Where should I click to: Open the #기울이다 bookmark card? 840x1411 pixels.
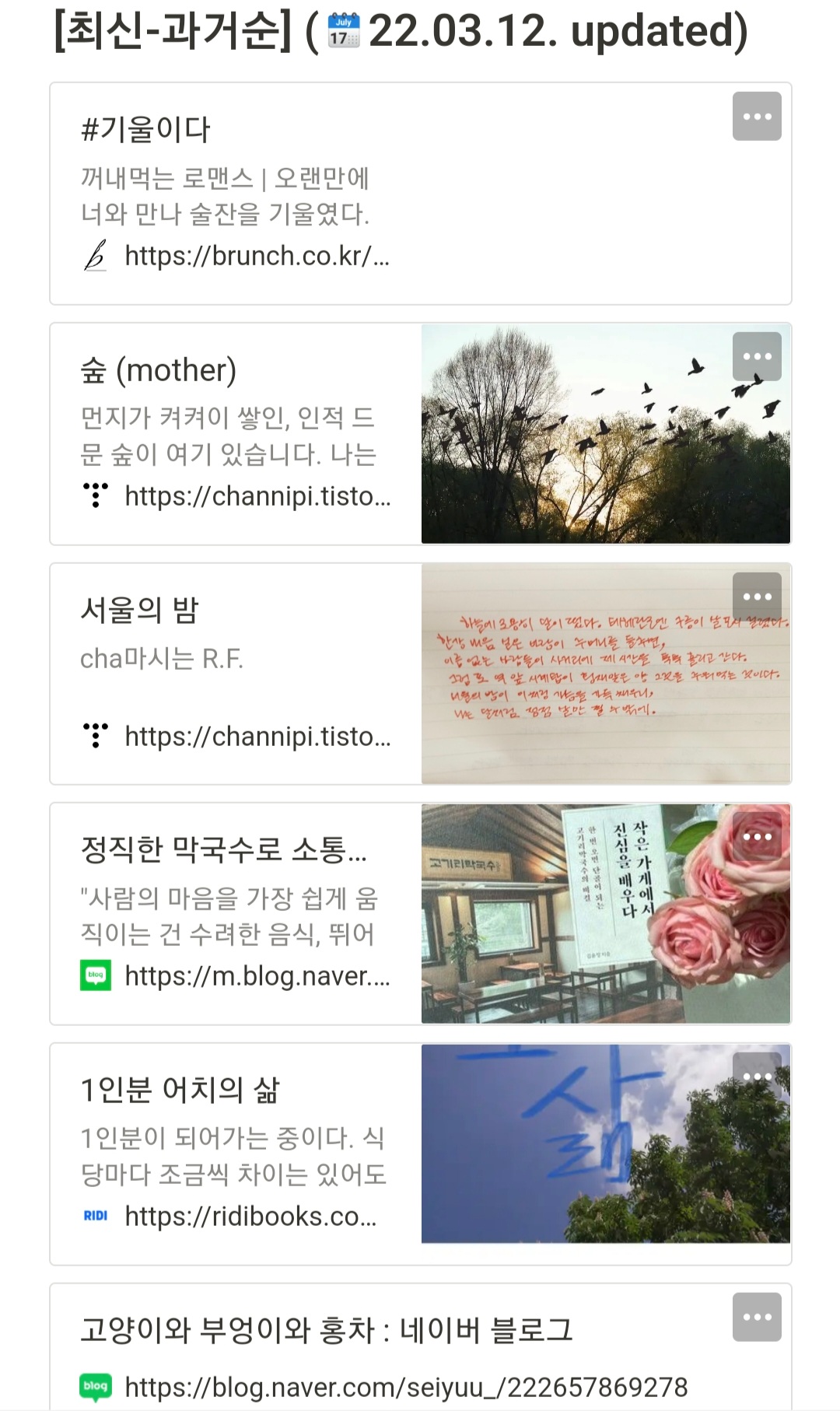tap(311, 194)
